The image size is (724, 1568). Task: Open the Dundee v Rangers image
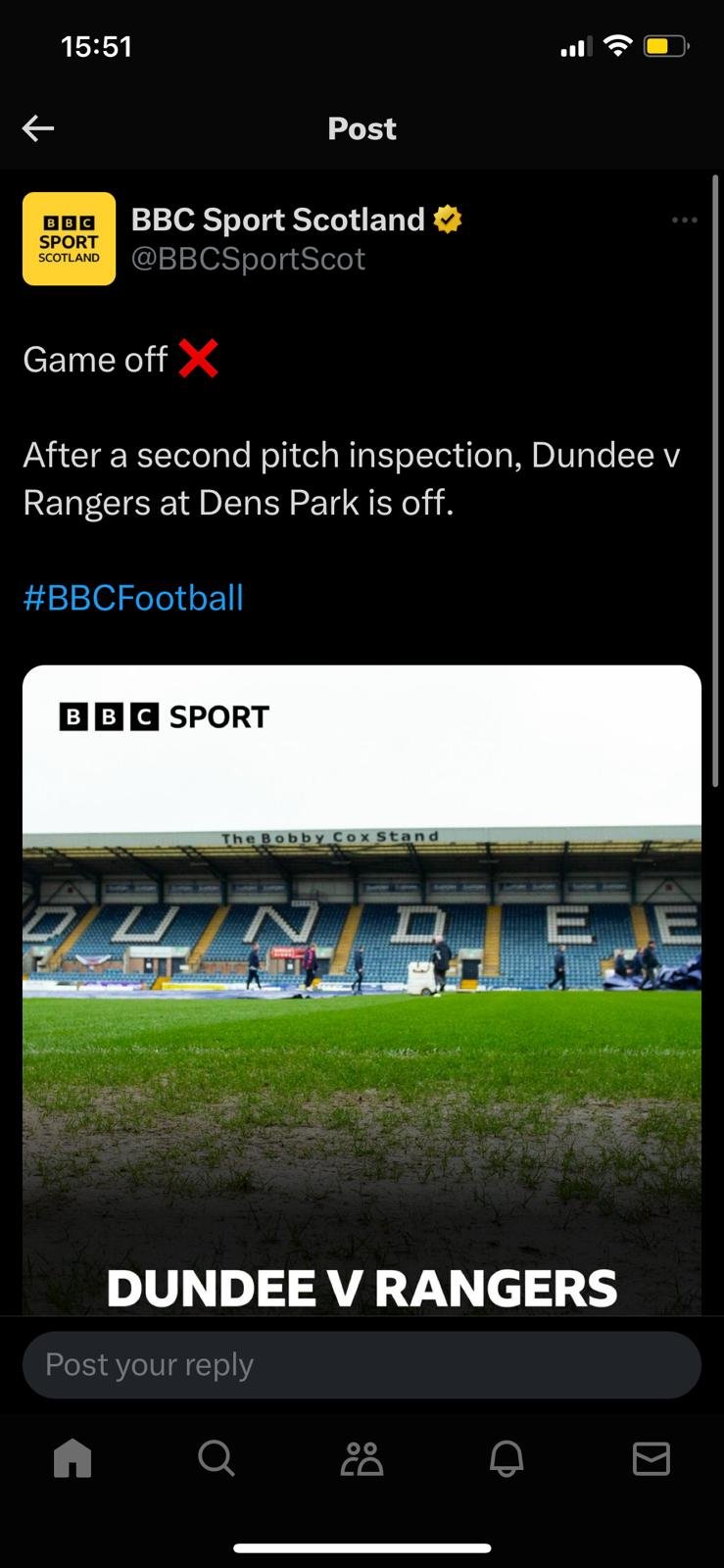point(362,990)
